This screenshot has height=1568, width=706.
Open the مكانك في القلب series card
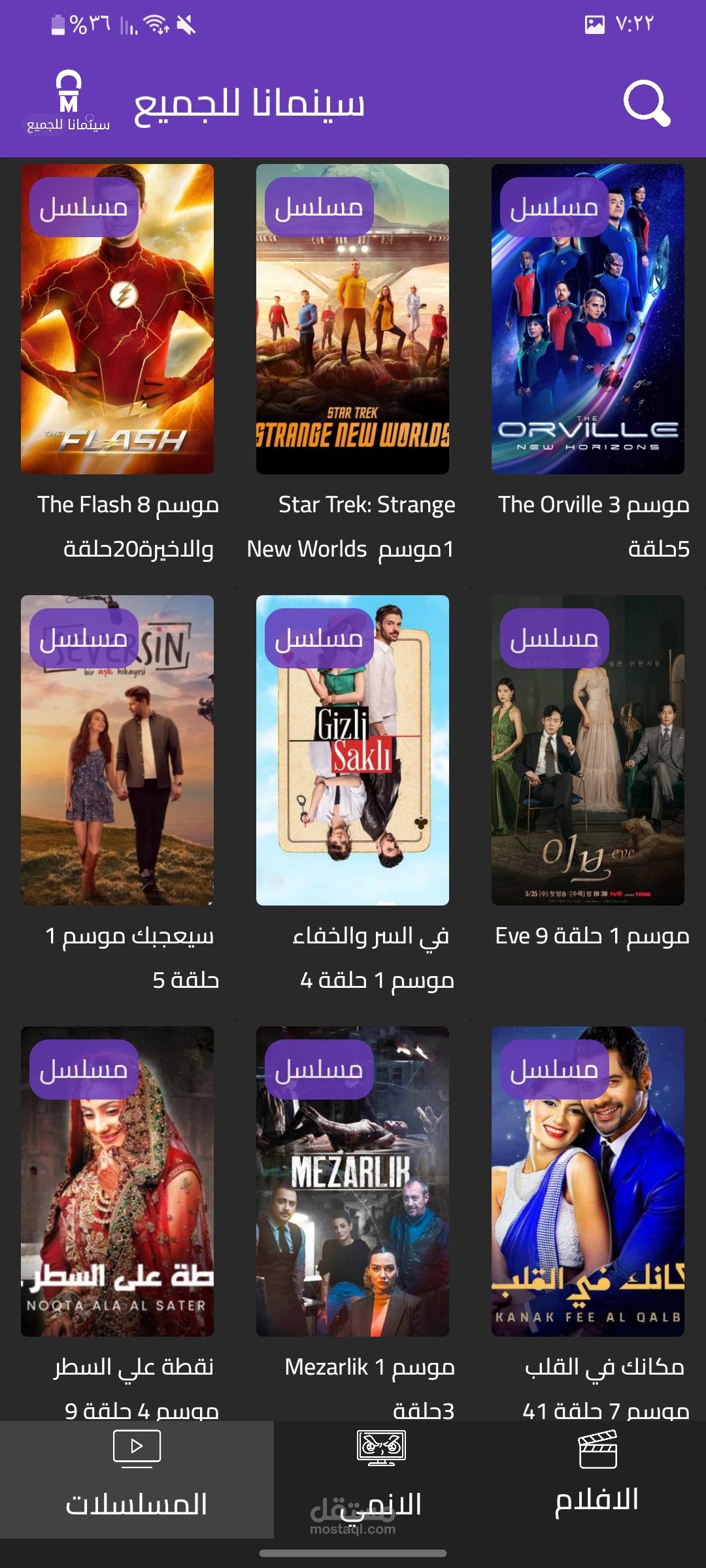[x=588, y=1181]
